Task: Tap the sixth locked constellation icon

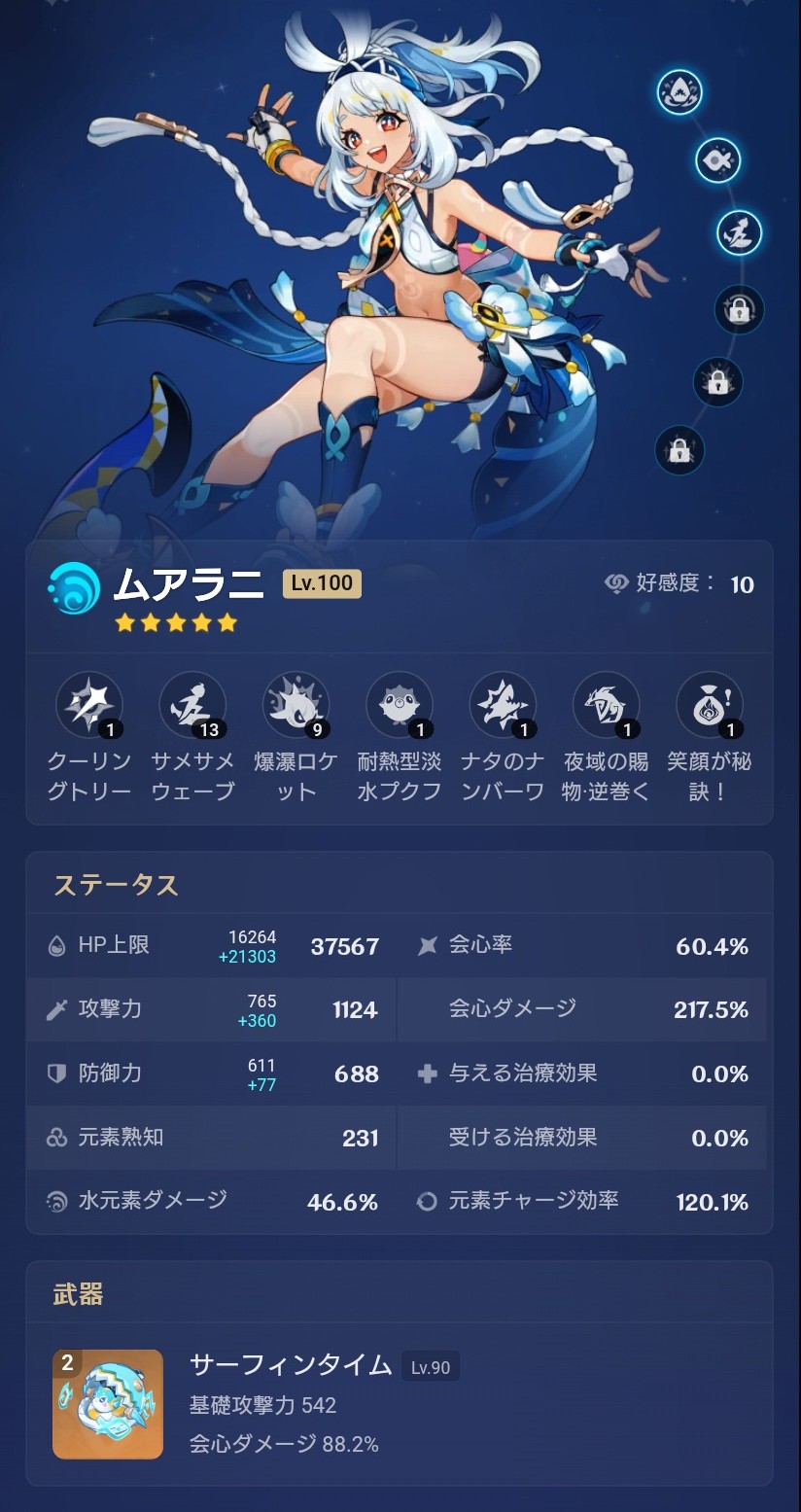Action: 679,451
